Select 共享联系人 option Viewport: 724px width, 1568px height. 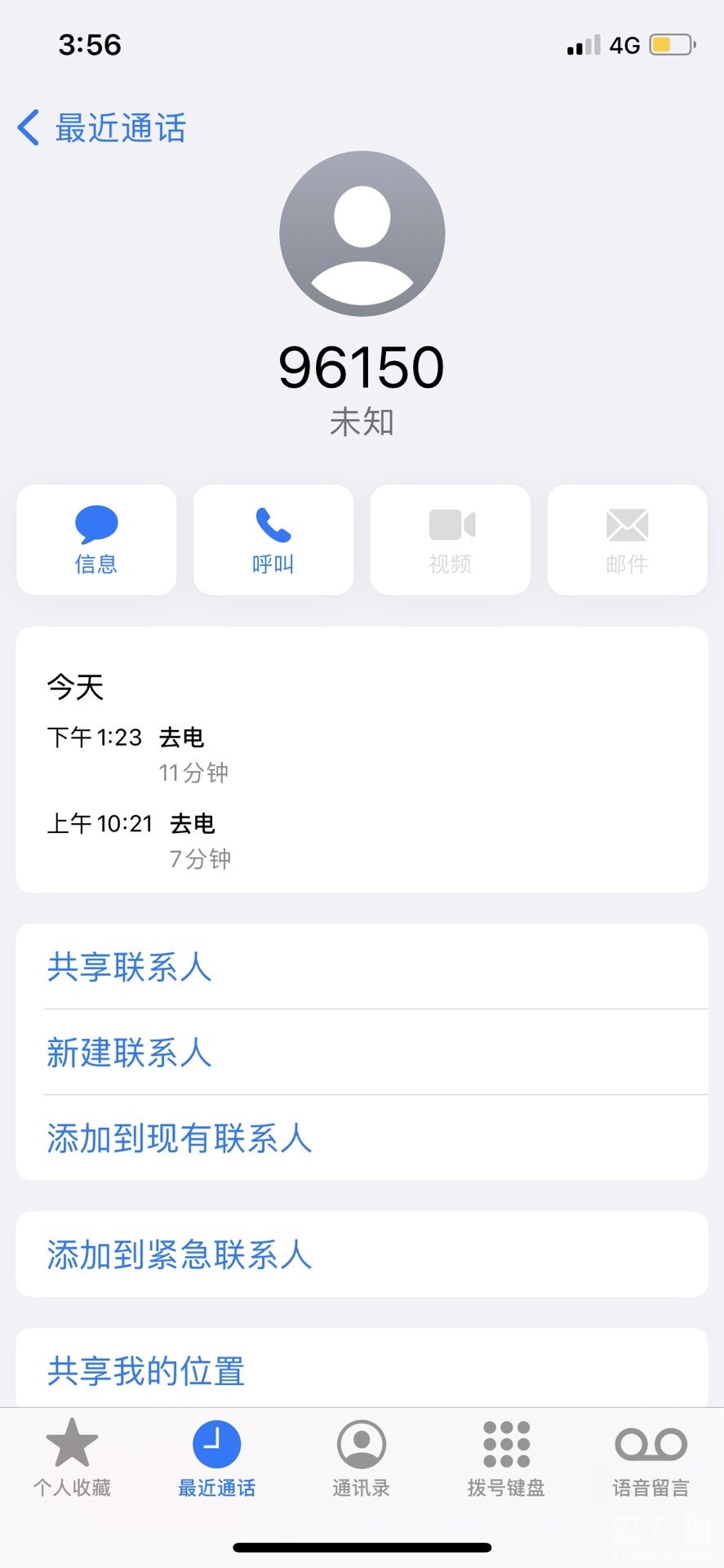[130, 967]
